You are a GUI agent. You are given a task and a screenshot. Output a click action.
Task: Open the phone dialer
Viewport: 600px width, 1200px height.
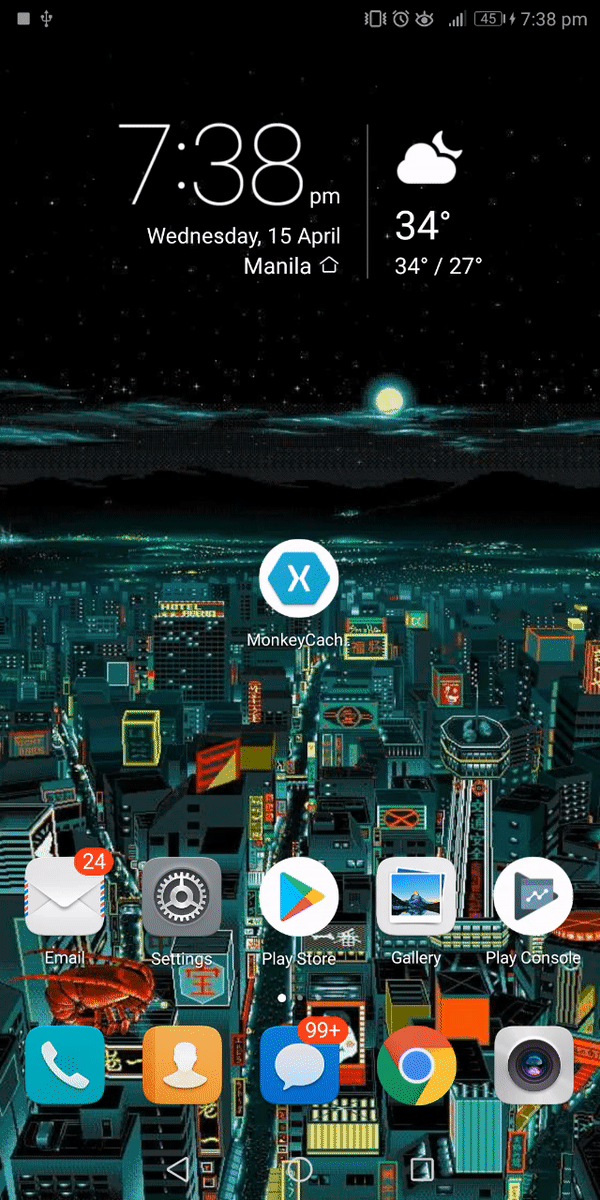65,1065
